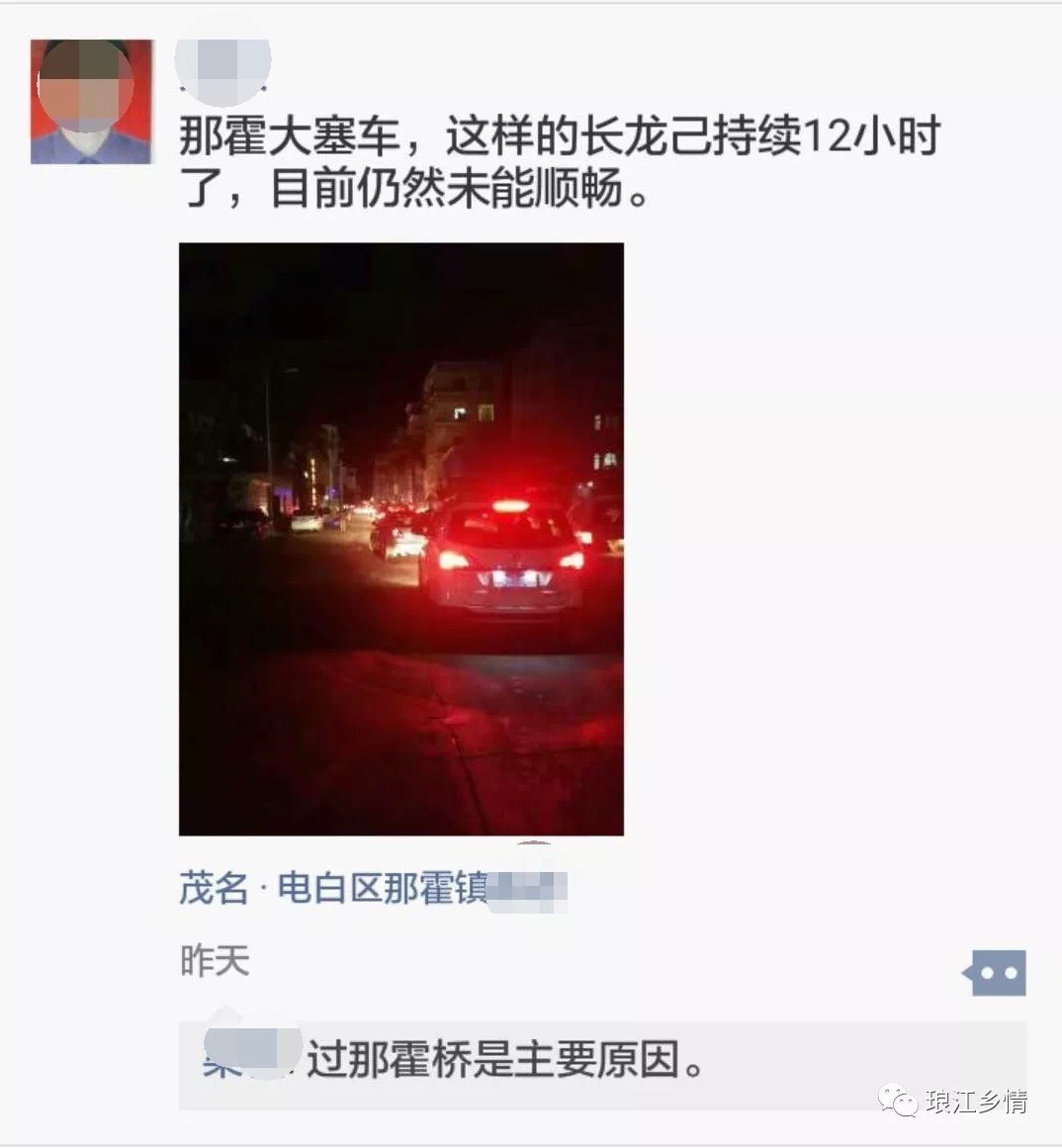View the traffic jam photo full screen
Image resolution: width=1062 pixels, height=1148 pixels.
point(400,539)
